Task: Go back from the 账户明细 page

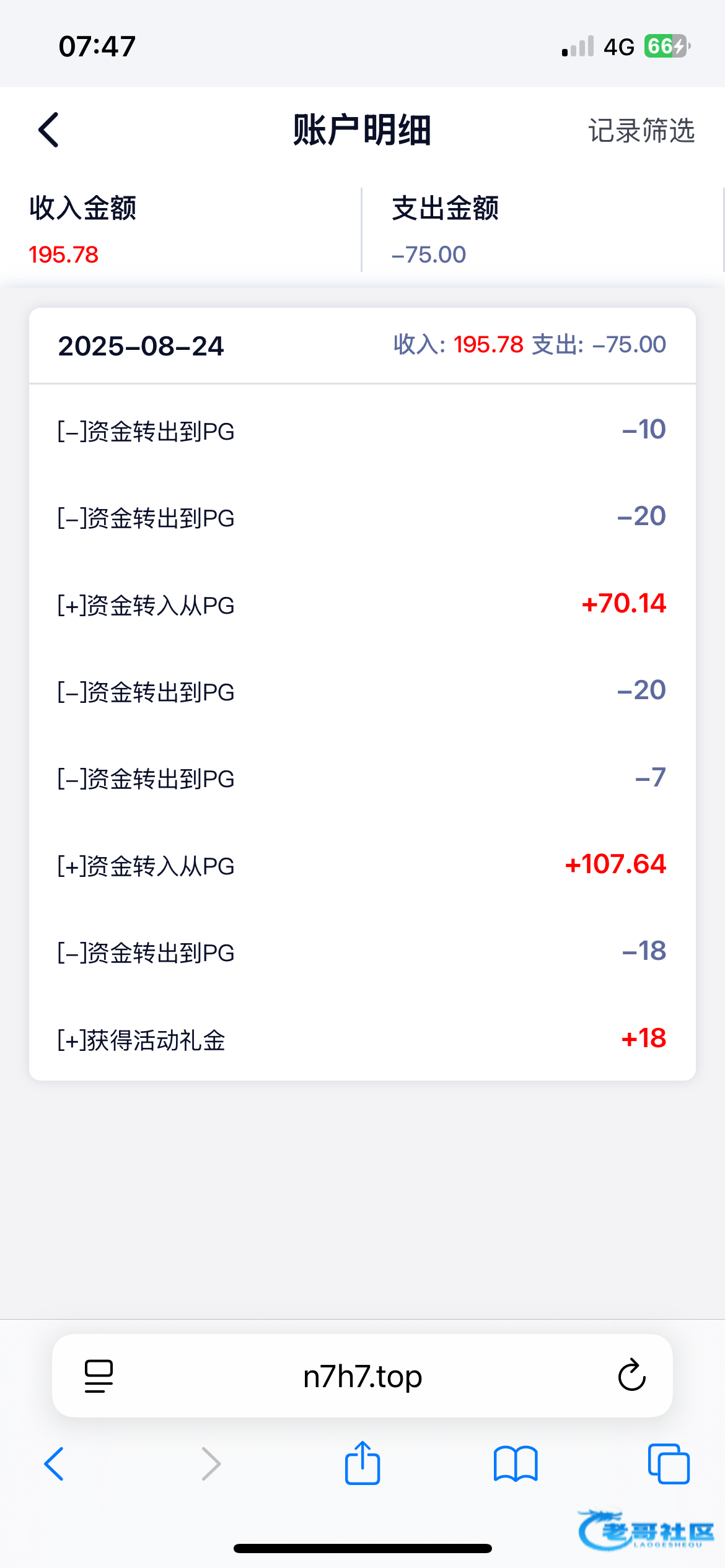Action: (x=48, y=130)
